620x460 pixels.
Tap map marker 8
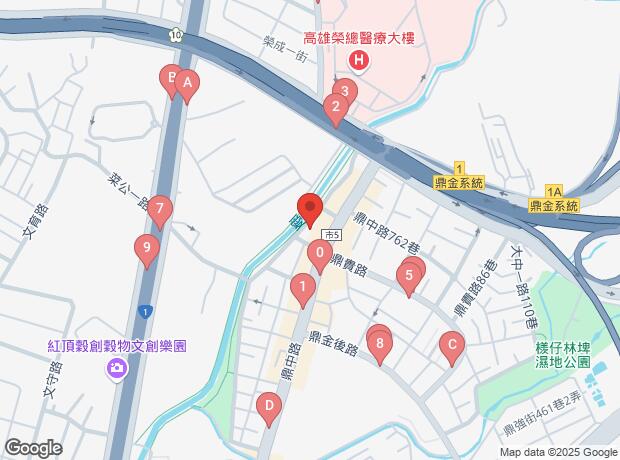pos(380,346)
